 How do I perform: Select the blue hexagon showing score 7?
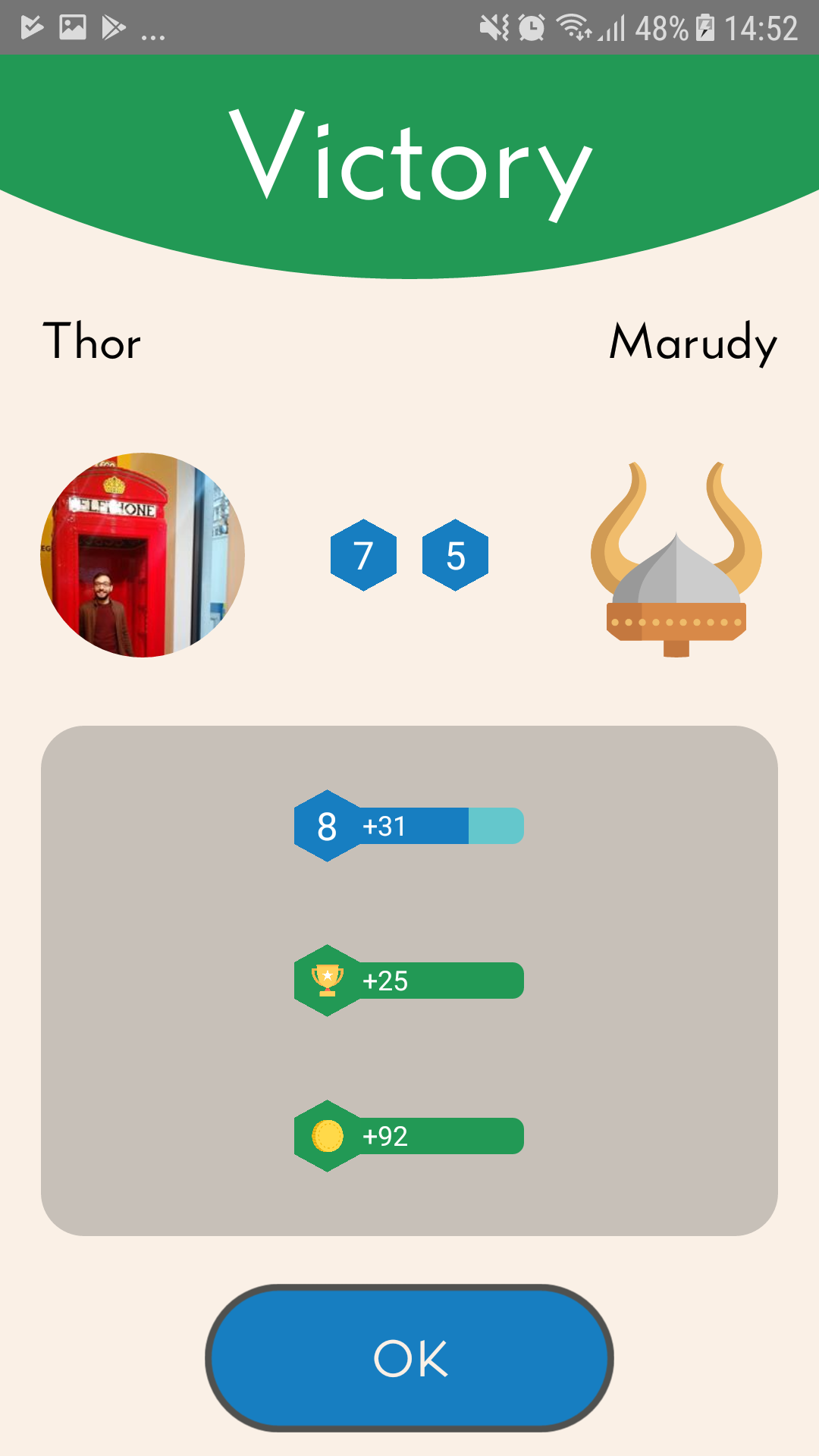click(364, 557)
